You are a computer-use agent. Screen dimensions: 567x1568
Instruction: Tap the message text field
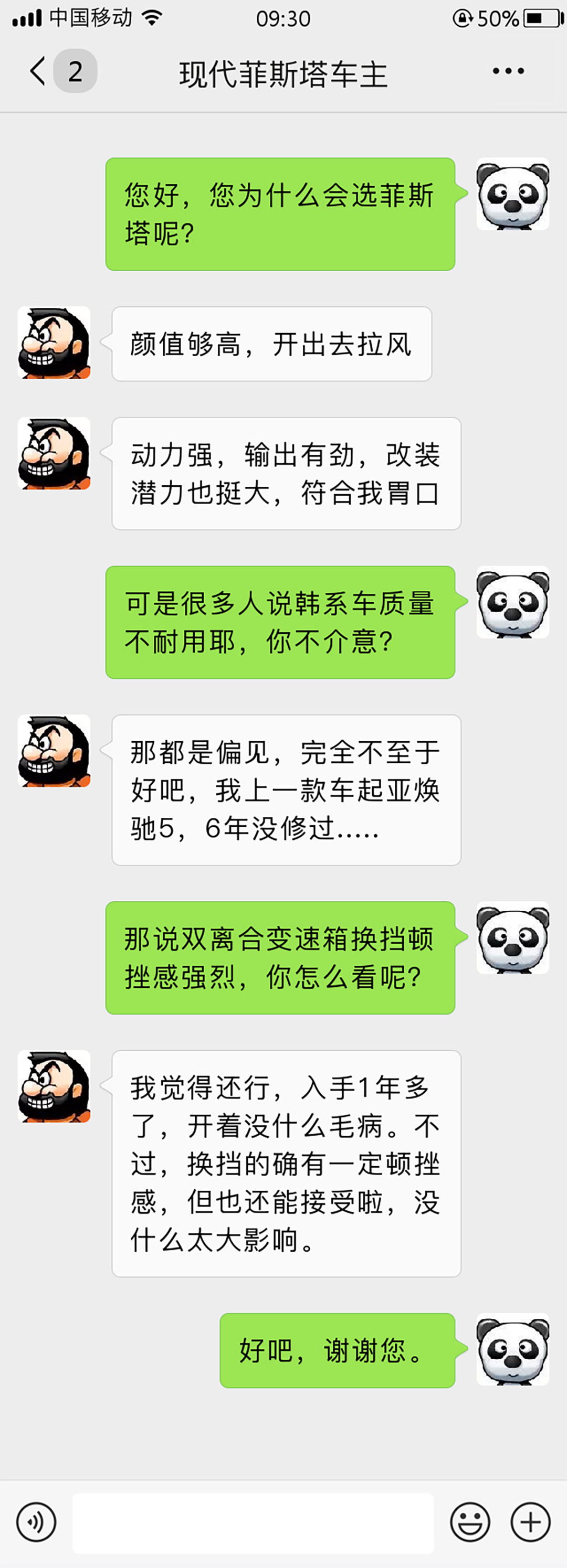(x=253, y=1522)
